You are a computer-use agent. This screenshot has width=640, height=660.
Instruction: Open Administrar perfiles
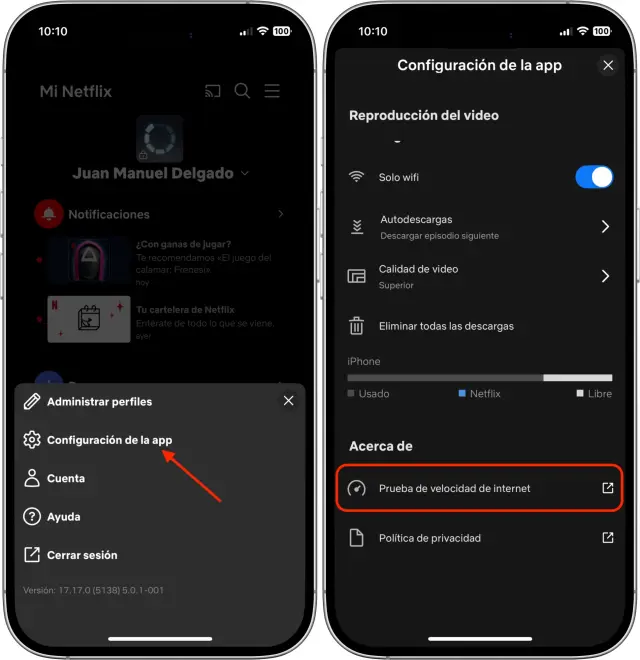(98, 401)
